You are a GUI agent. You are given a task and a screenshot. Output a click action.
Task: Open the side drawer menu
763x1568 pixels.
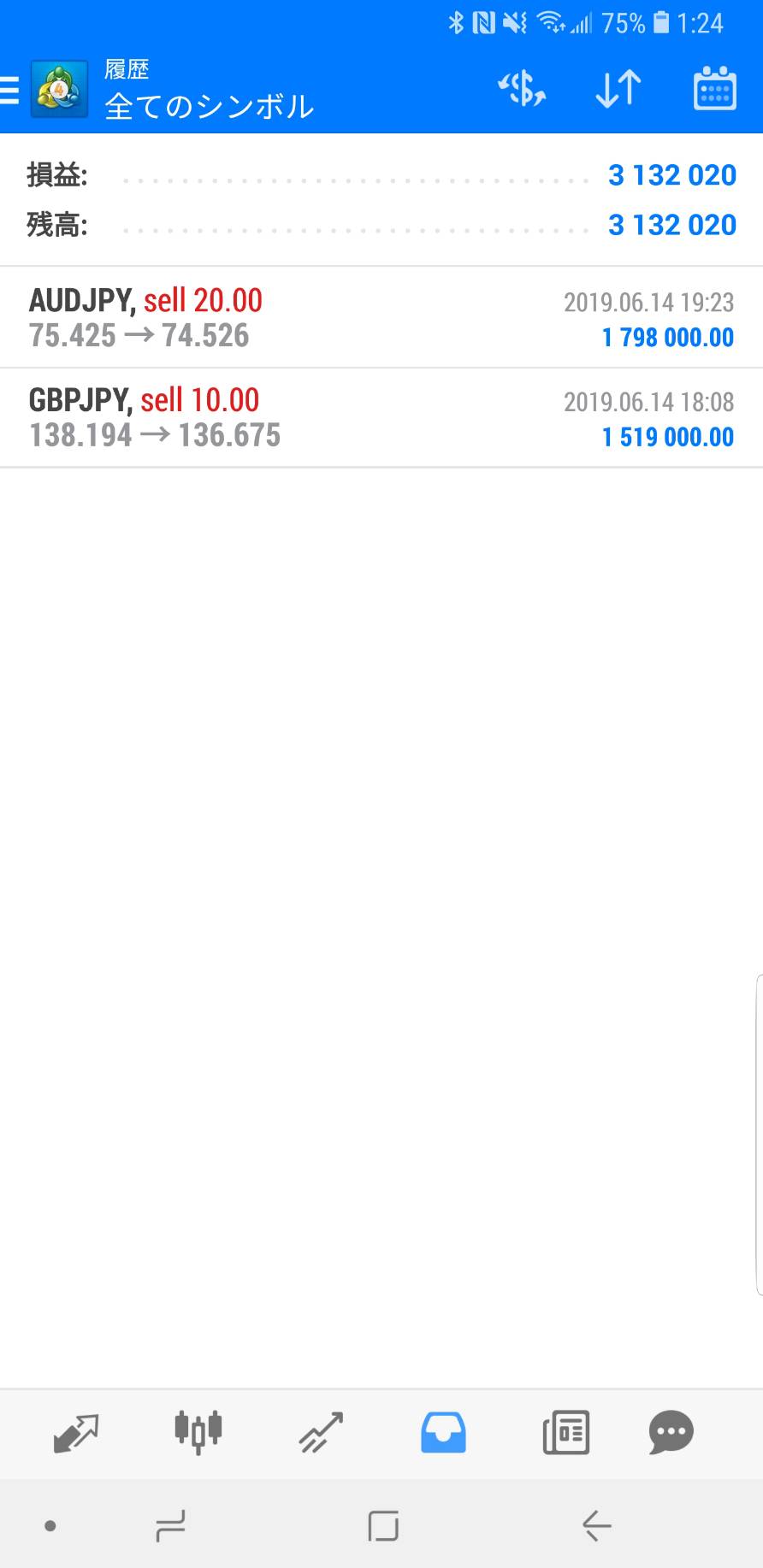[10, 89]
